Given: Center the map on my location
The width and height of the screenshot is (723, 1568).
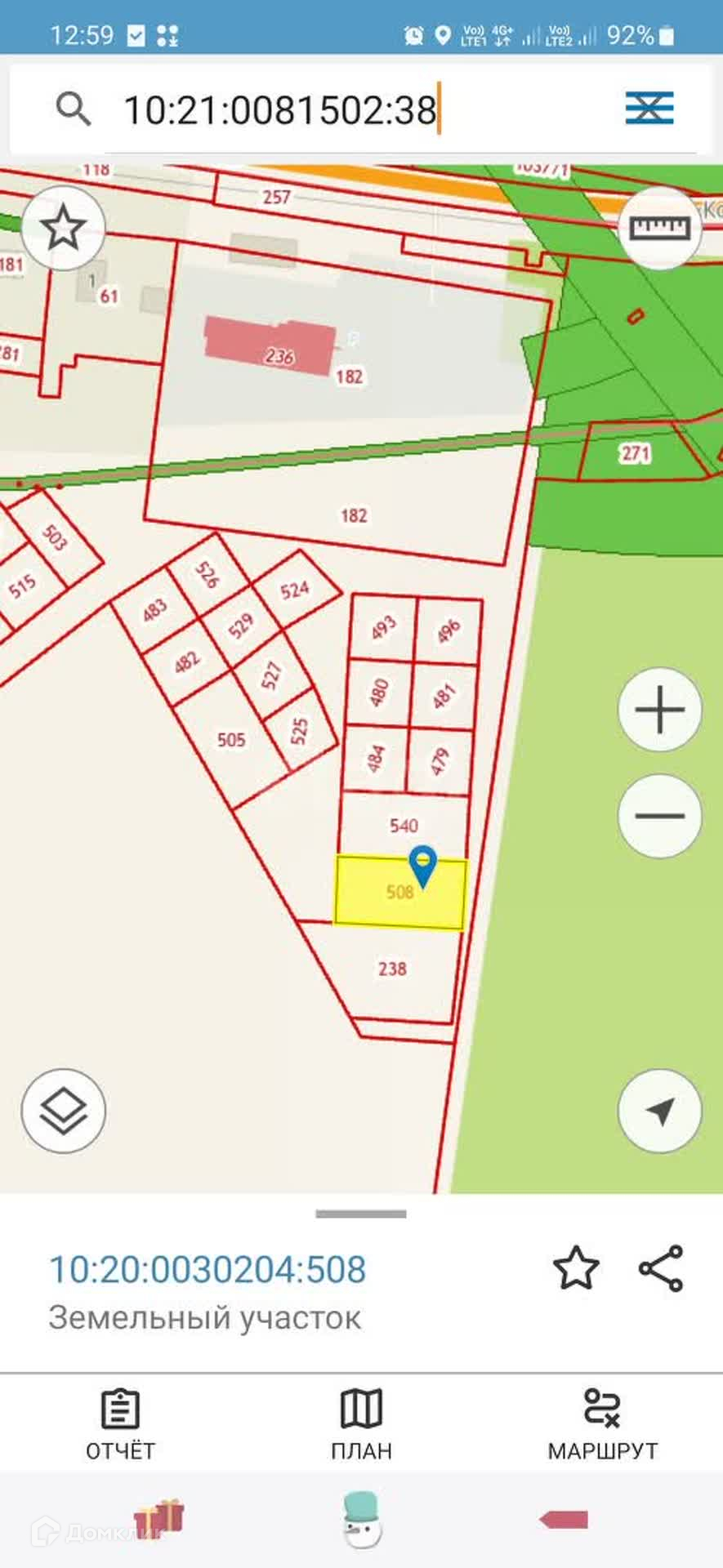Looking at the screenshot, I should coord(660,1111).
